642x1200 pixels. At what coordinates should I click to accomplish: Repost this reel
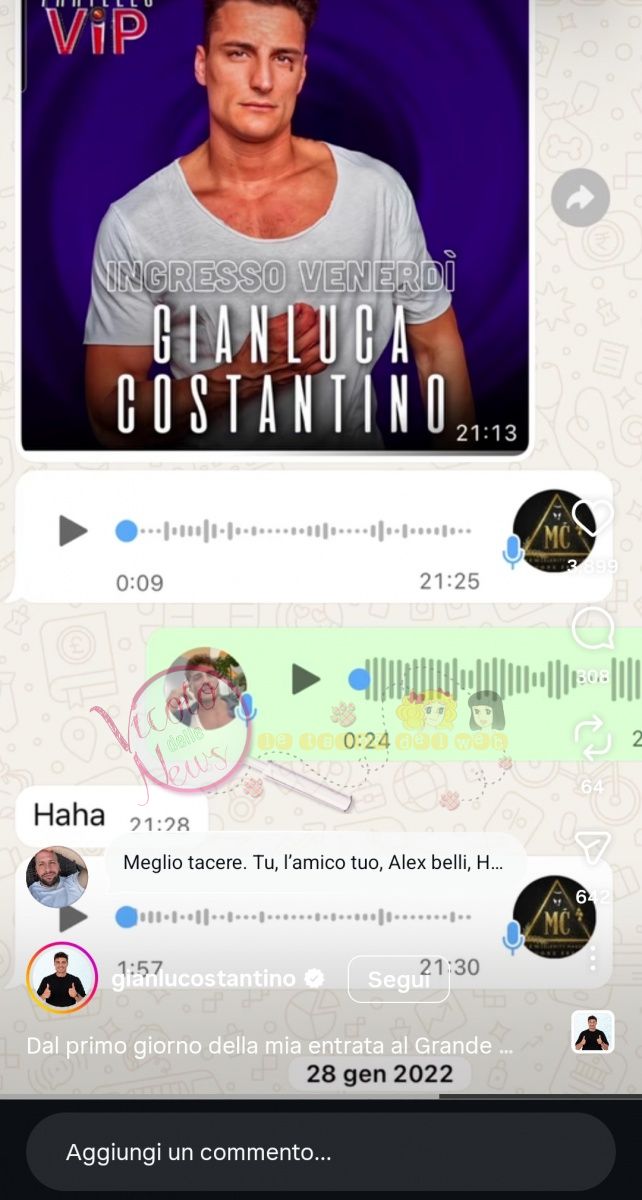pos(593,739)
